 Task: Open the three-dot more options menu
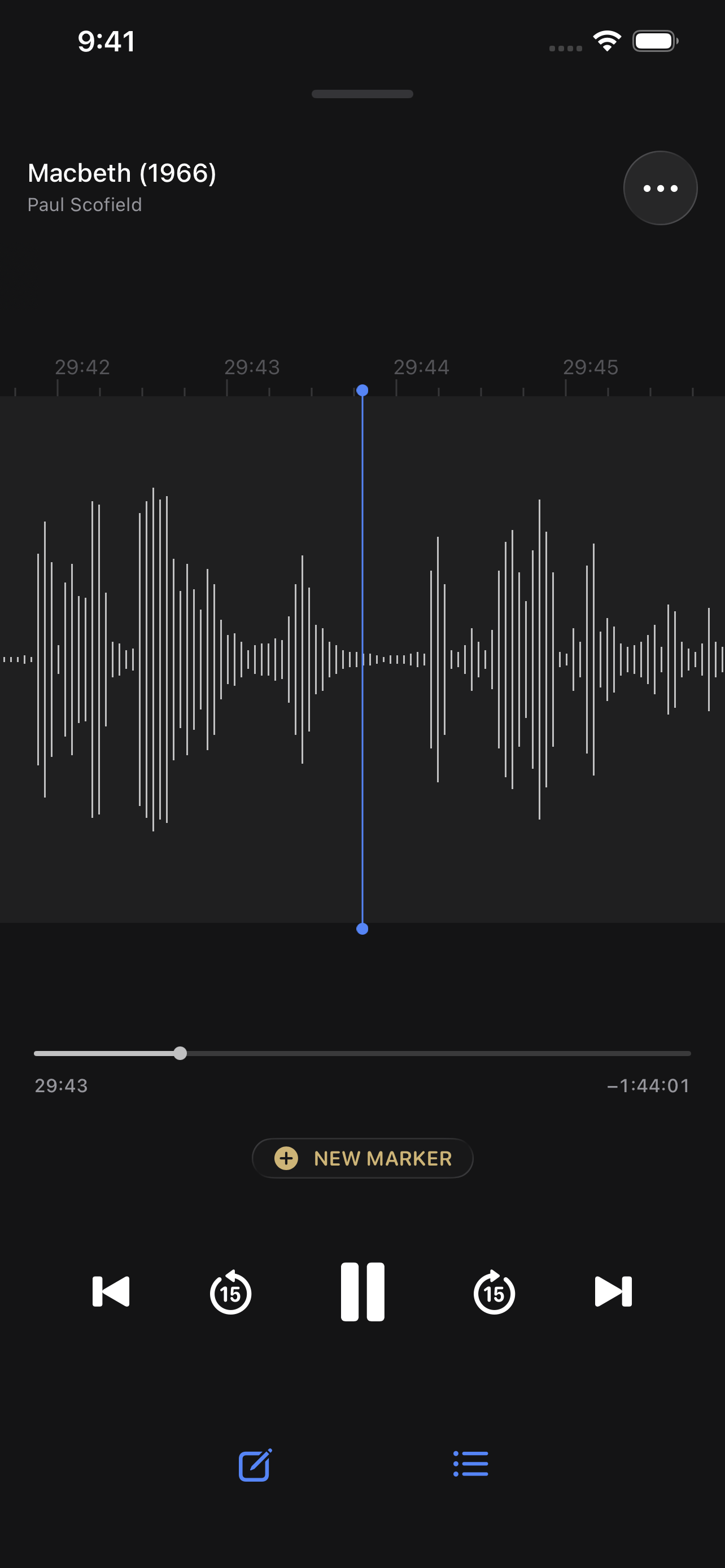(x=660, y=188)
